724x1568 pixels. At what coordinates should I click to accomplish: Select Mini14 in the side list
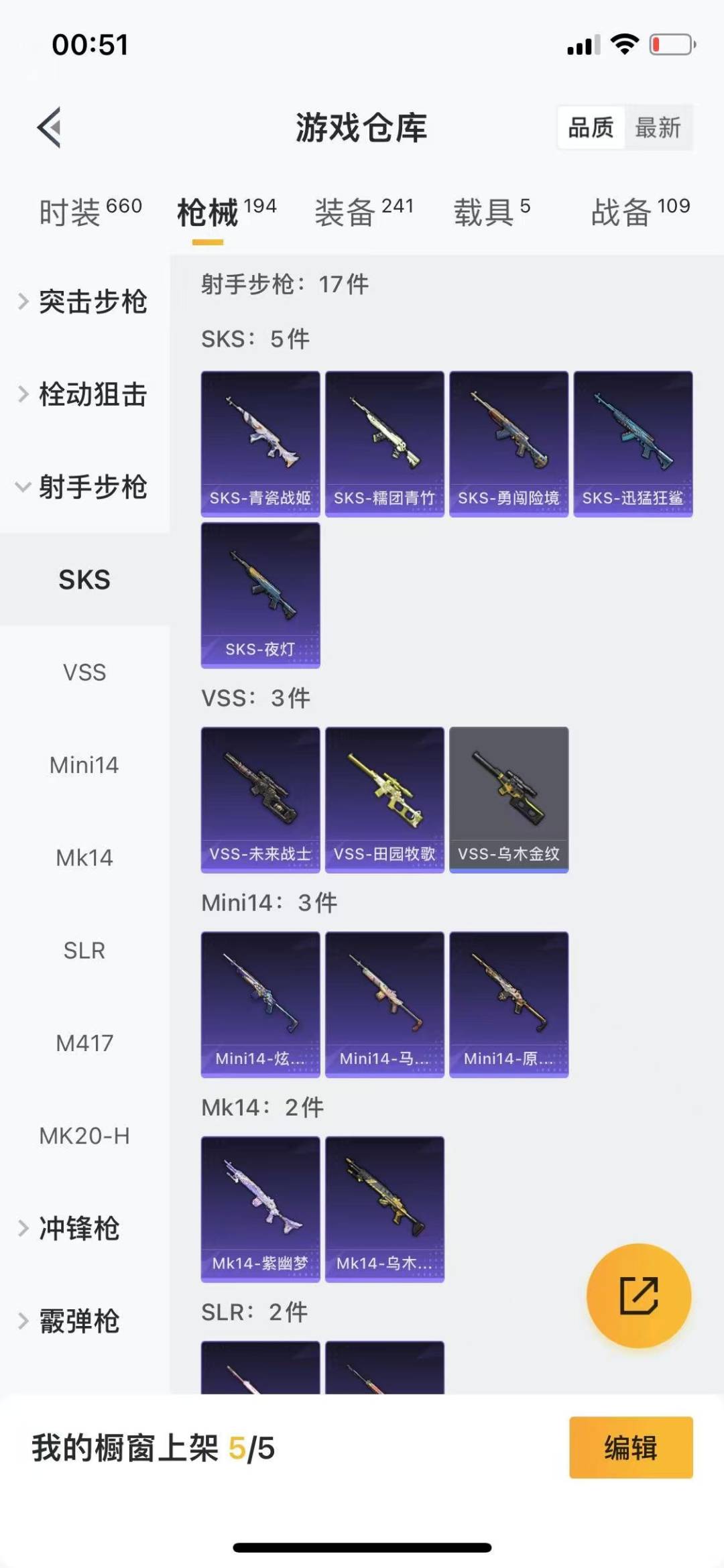point(84,765)
